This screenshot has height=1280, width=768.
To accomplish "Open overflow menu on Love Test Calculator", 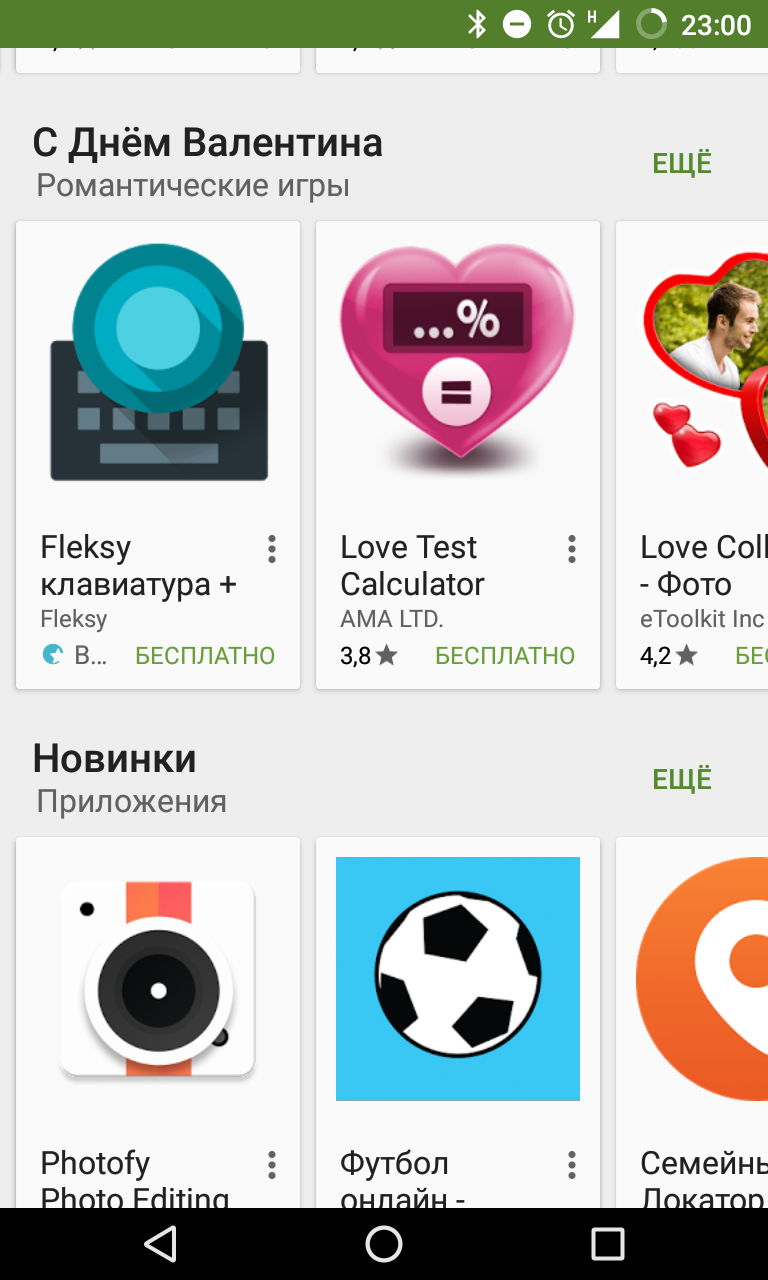I will [572, 548].
